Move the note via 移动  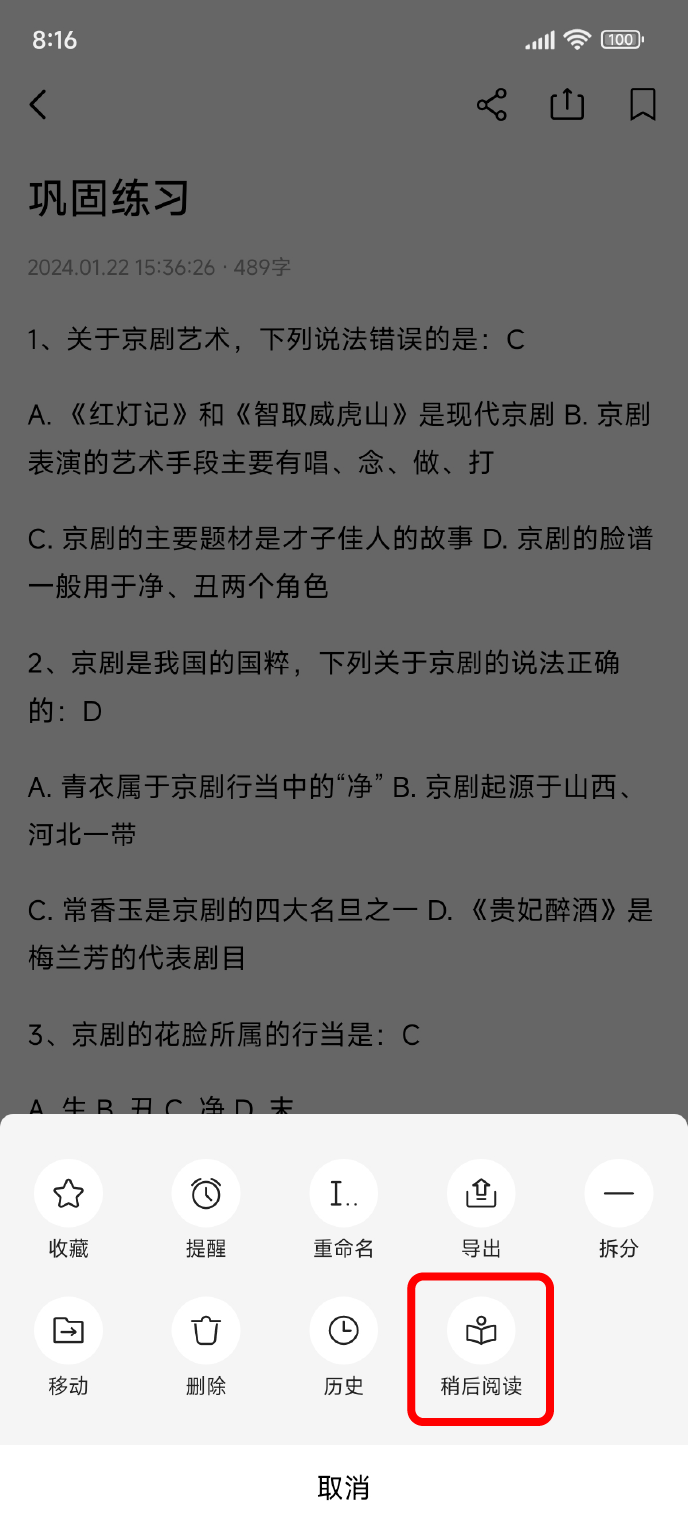click(68, 1347)
